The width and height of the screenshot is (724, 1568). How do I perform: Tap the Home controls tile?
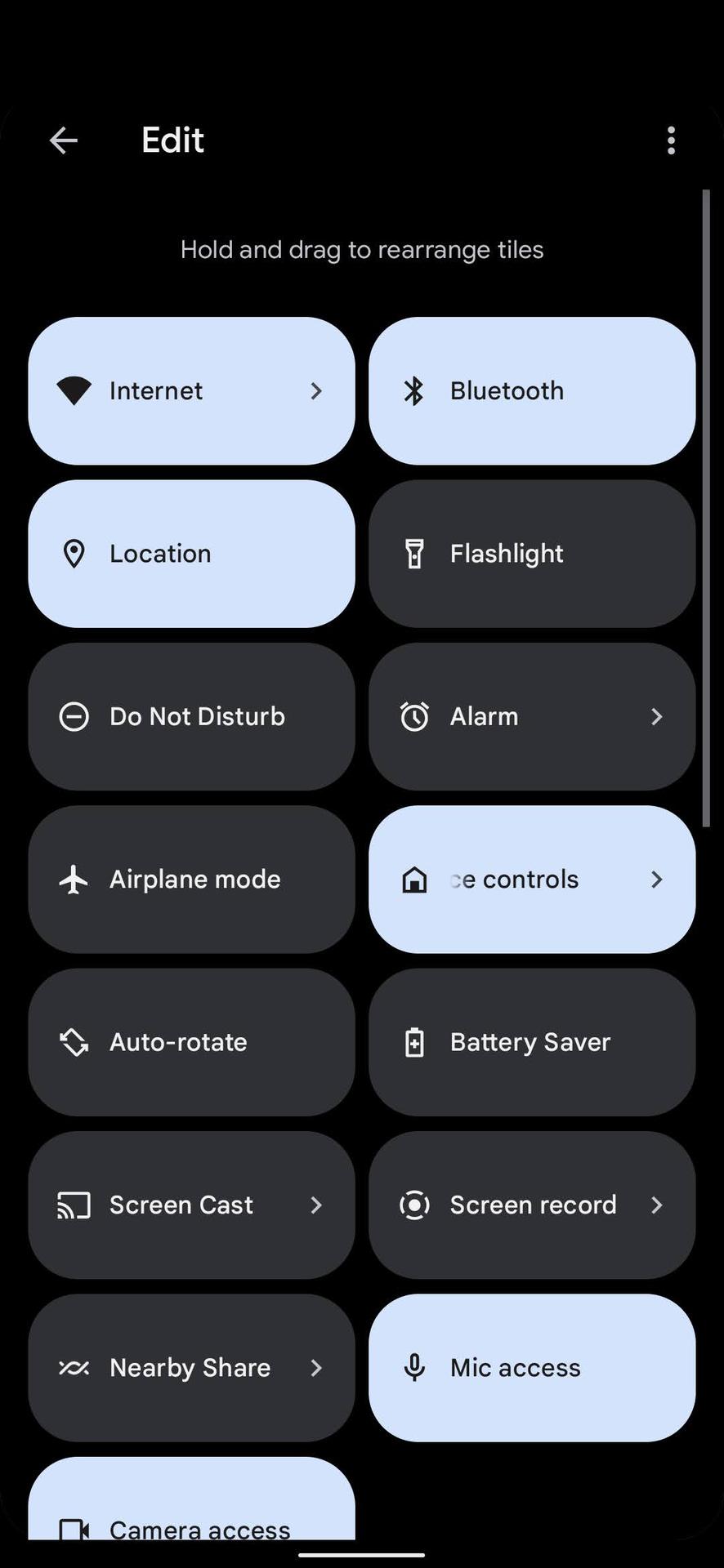pyautogui.click(x=531, y=879)
